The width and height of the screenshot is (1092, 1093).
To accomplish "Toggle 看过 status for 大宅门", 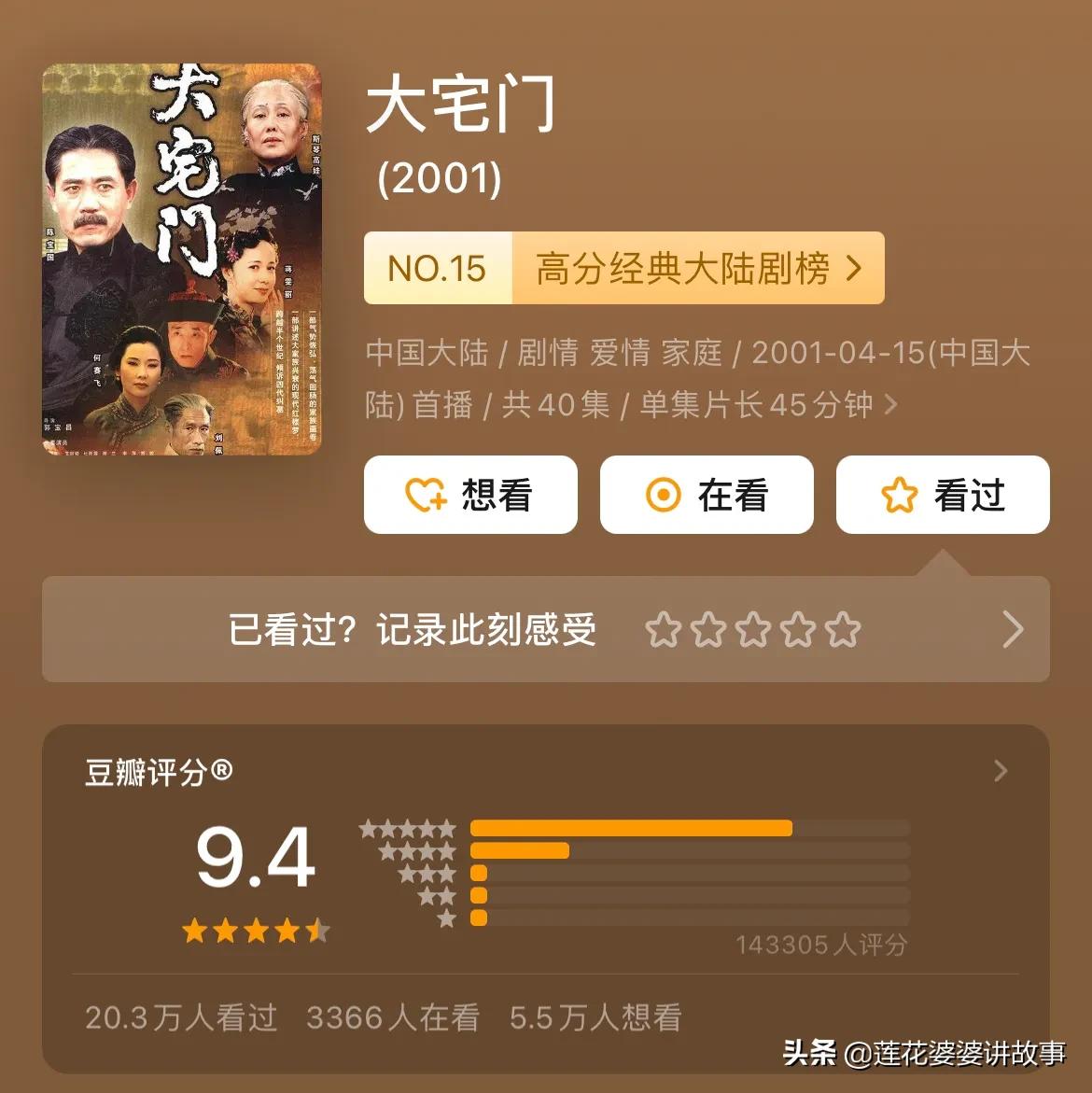I will click(943, 496).
